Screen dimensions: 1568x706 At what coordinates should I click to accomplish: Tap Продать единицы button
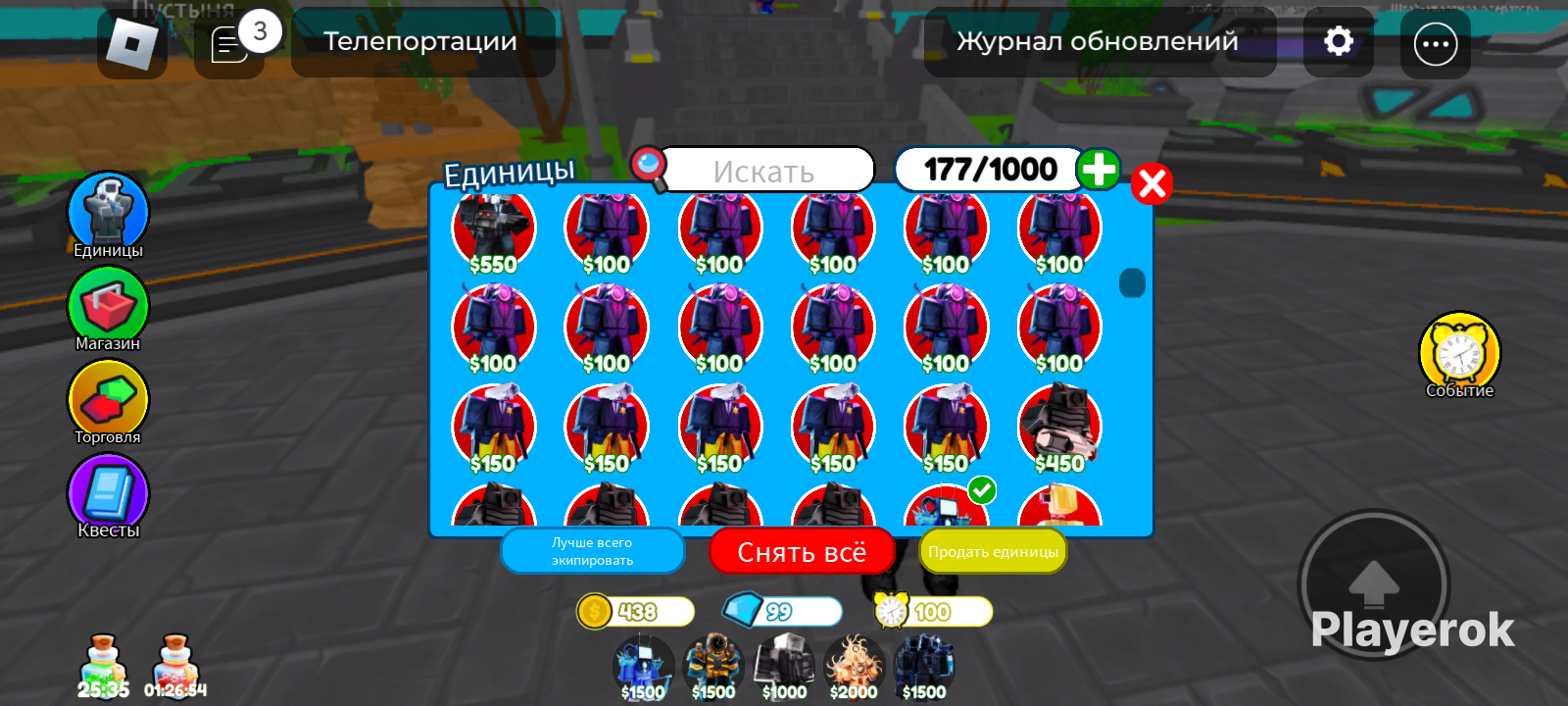pyautogui.click(x=993, y=551)
